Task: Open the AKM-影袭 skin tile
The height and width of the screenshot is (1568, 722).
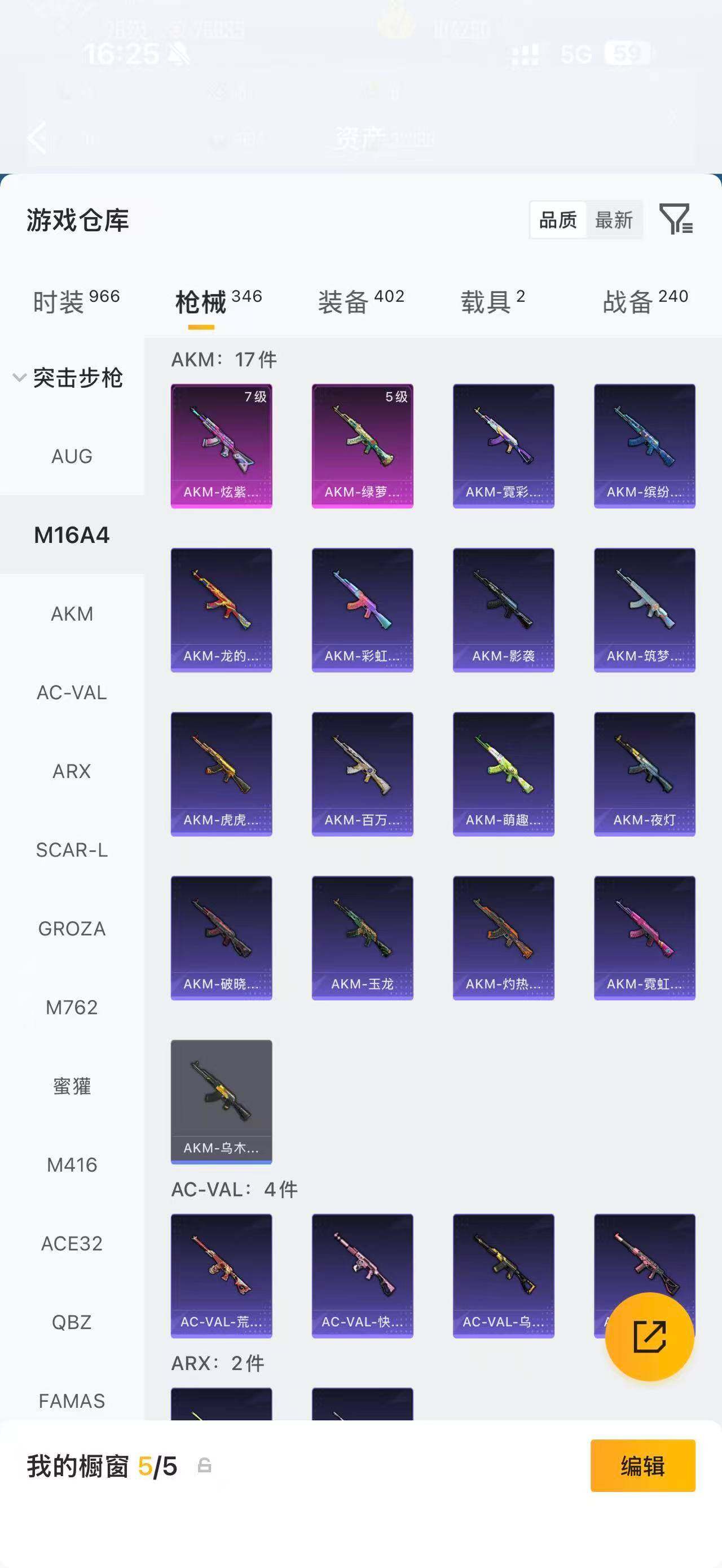Action: [x=504, y=610]
